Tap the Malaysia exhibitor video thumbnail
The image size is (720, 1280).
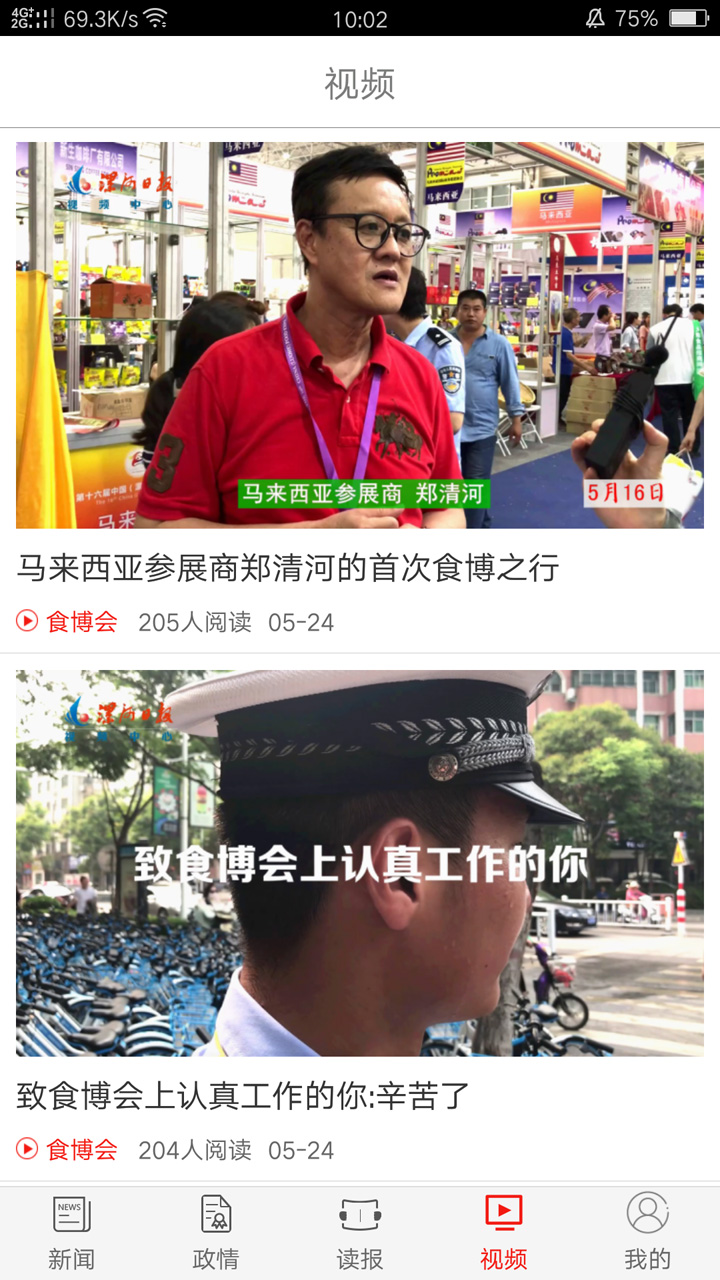(x=360, y=333)
